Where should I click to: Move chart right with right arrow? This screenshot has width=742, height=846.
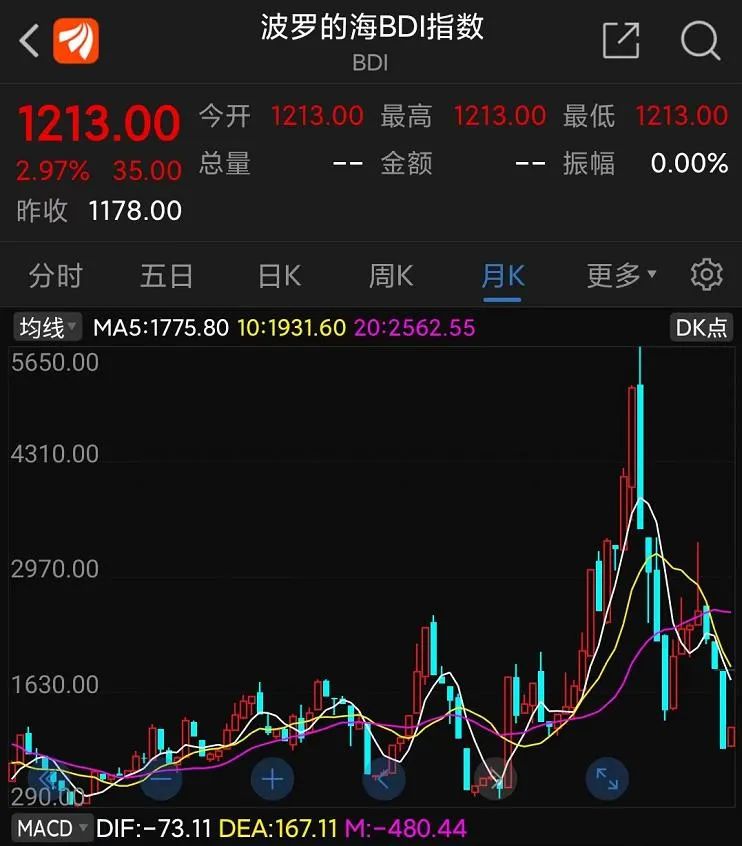tap(495, 779)
